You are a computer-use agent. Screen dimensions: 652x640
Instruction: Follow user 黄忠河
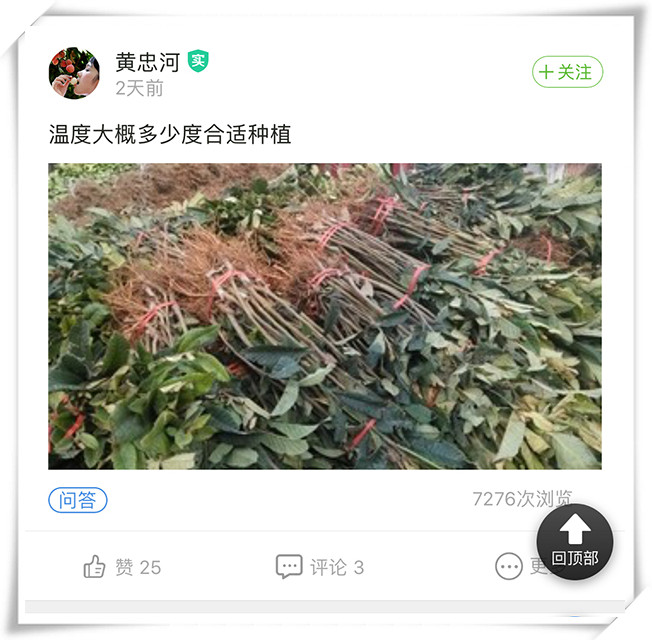click(567, 72)
